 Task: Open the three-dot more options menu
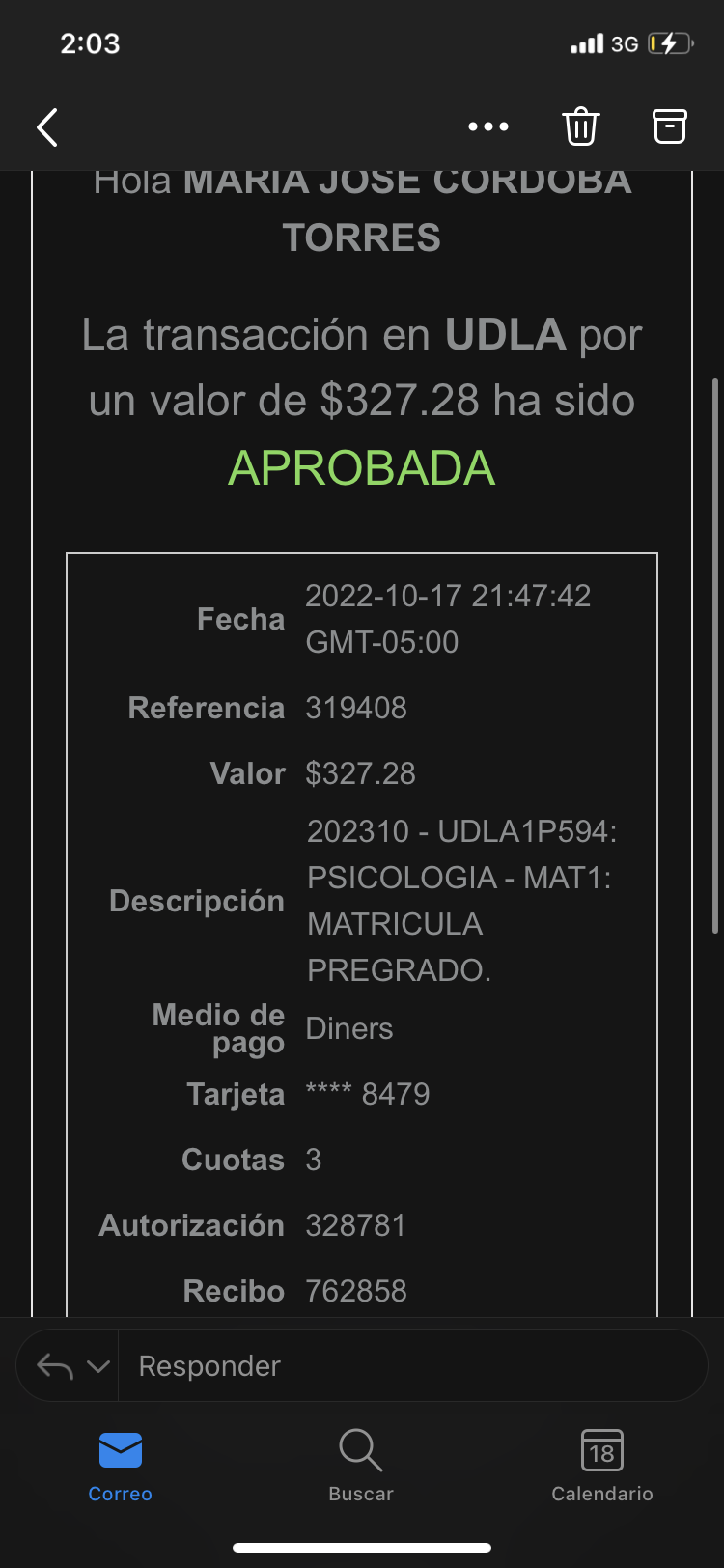pyautogui.click(x=487, y=126)
